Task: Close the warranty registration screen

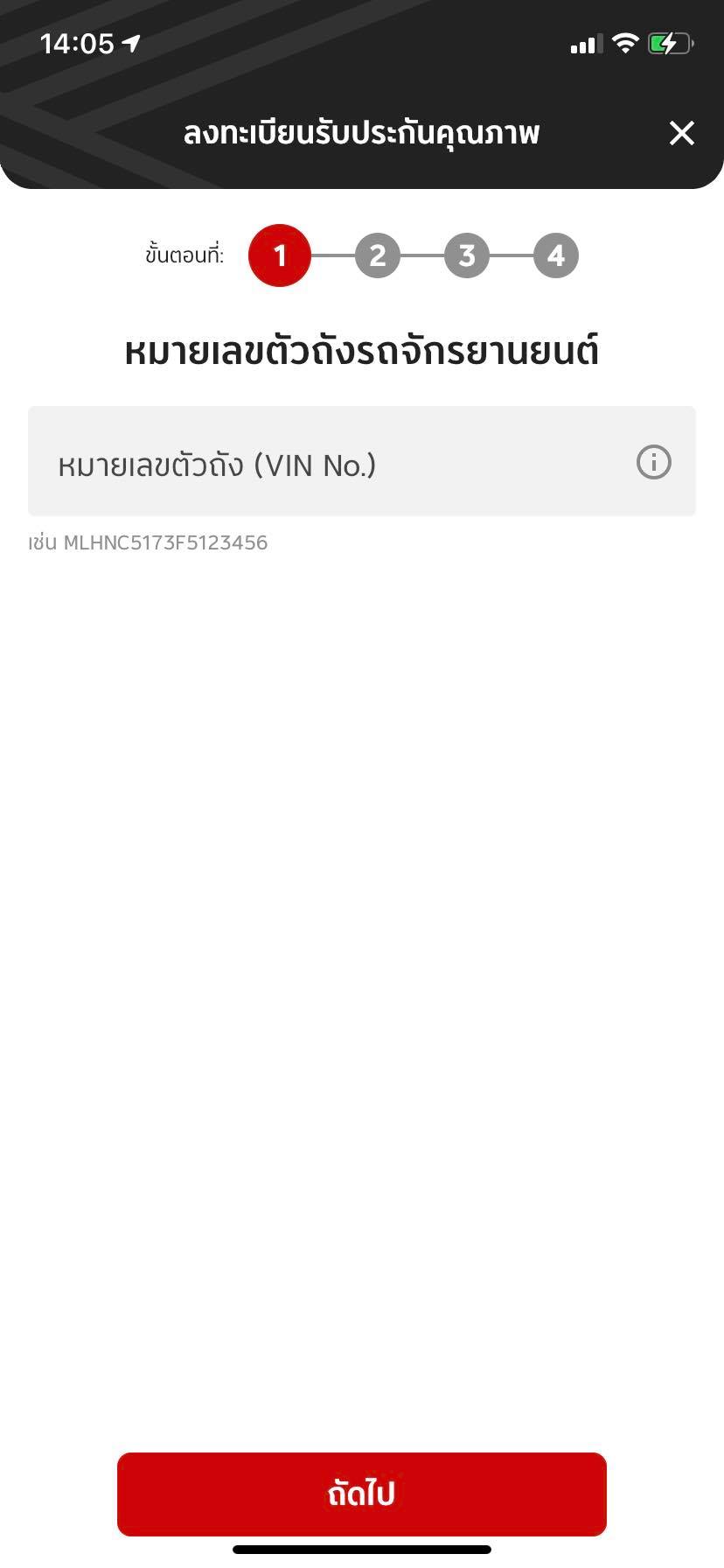Action: tap(681, 133)
